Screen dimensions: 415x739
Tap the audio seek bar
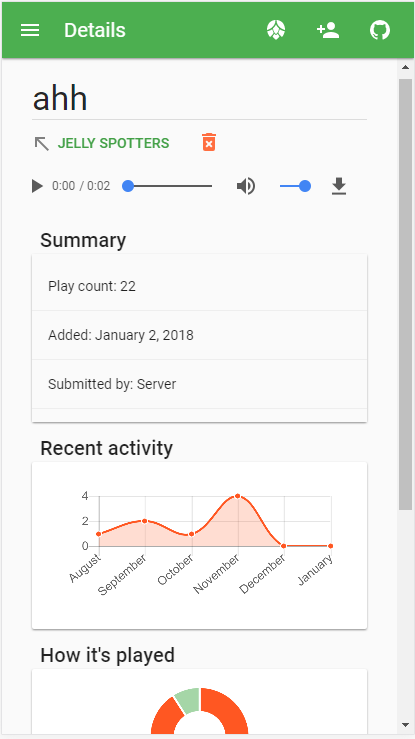coord(167,186)
